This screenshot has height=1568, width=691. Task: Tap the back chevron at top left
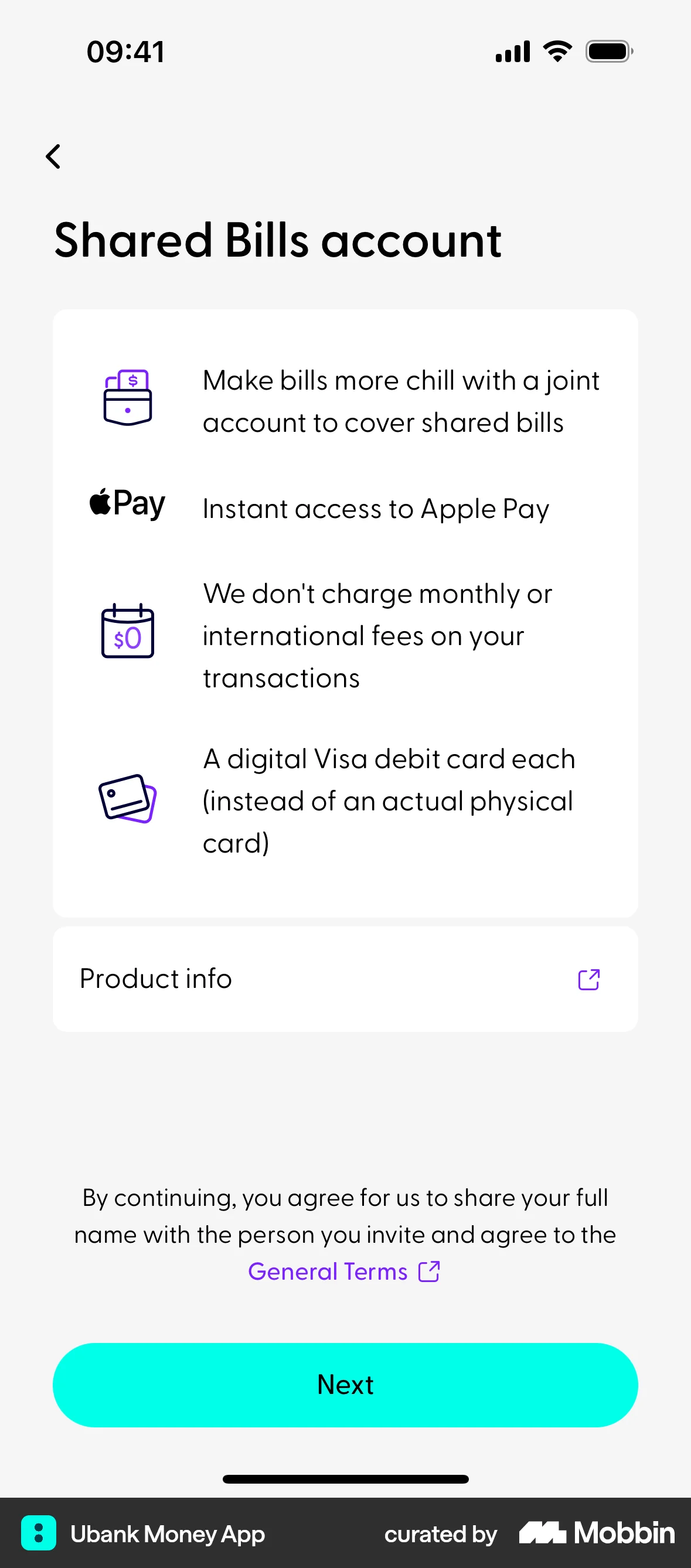click(x=53, y=156)
